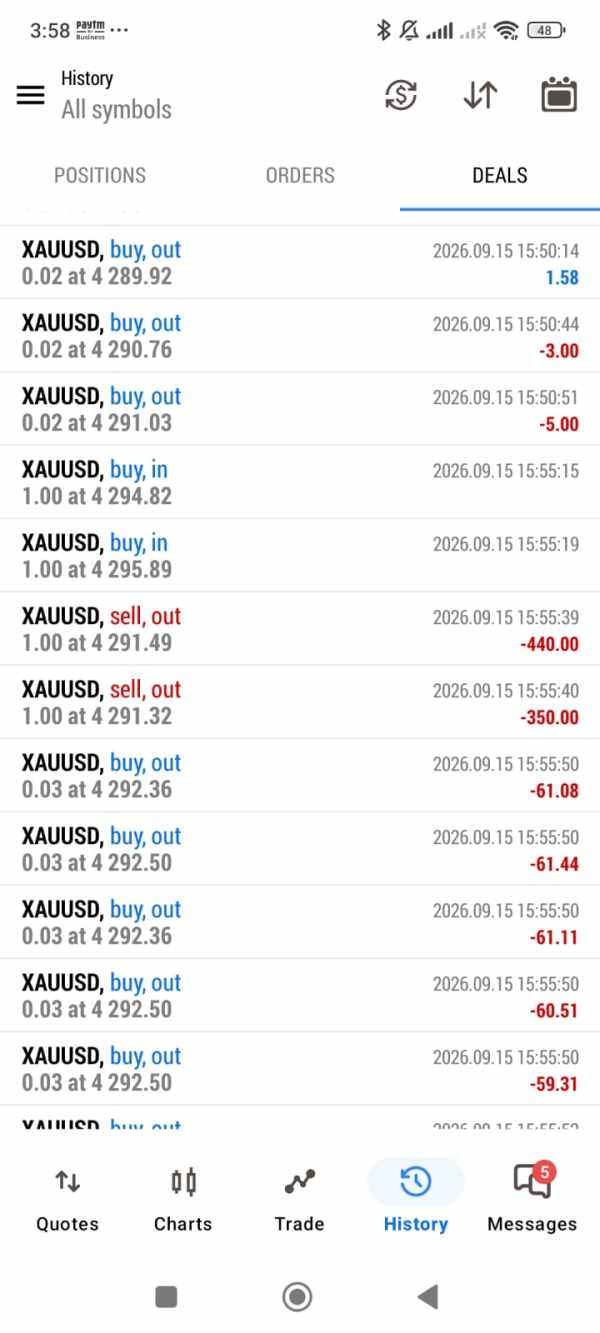Tap the system back button
This screenshot has width=600, height=1333.
tap(428, 1297)
